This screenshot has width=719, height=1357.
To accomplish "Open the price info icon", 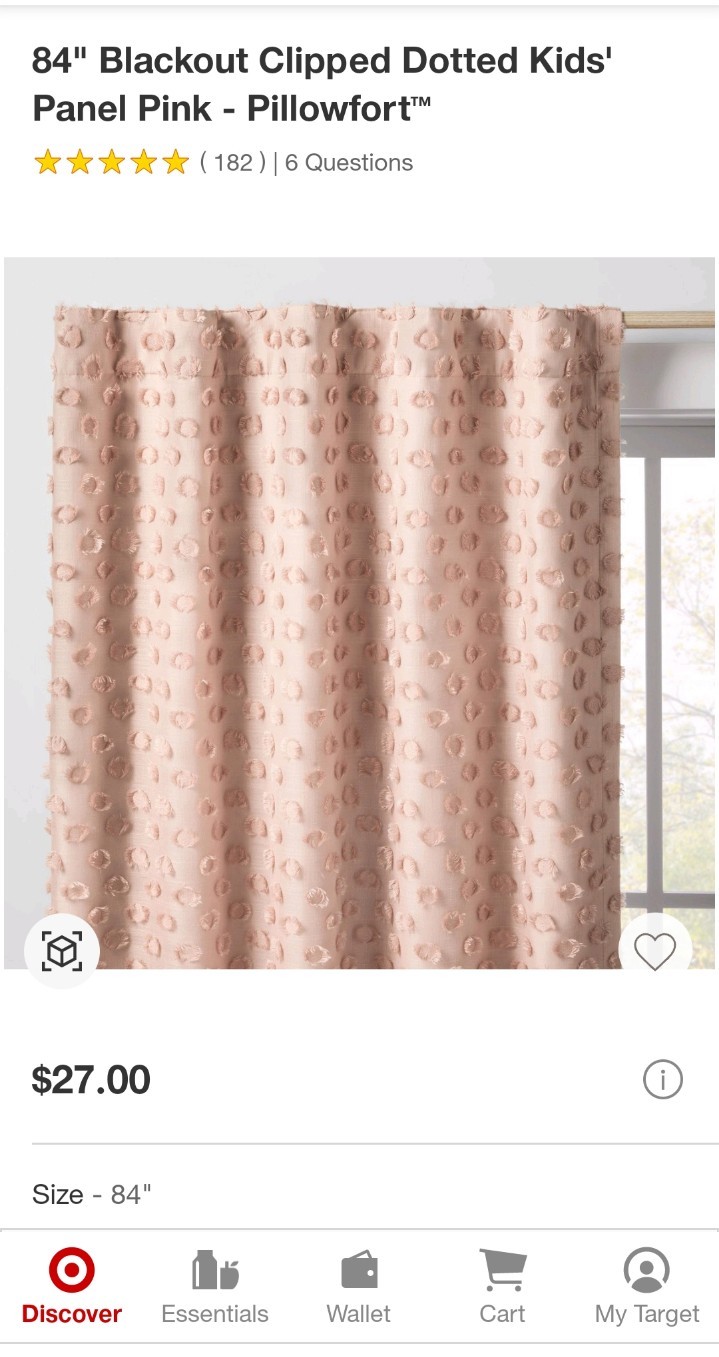I will (x=662, y=1079).
